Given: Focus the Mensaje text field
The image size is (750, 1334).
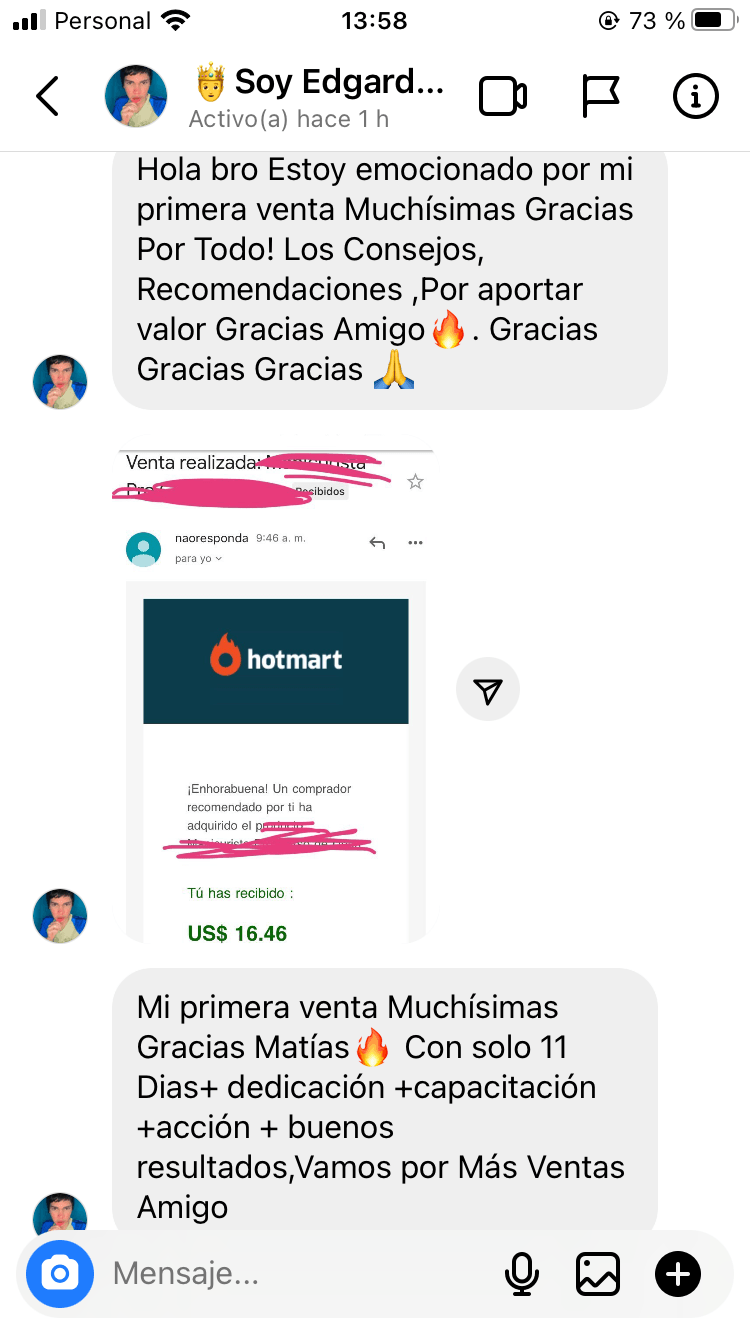Looking at the screenshot, I should pyautogui.click(x=290, y=1273).
